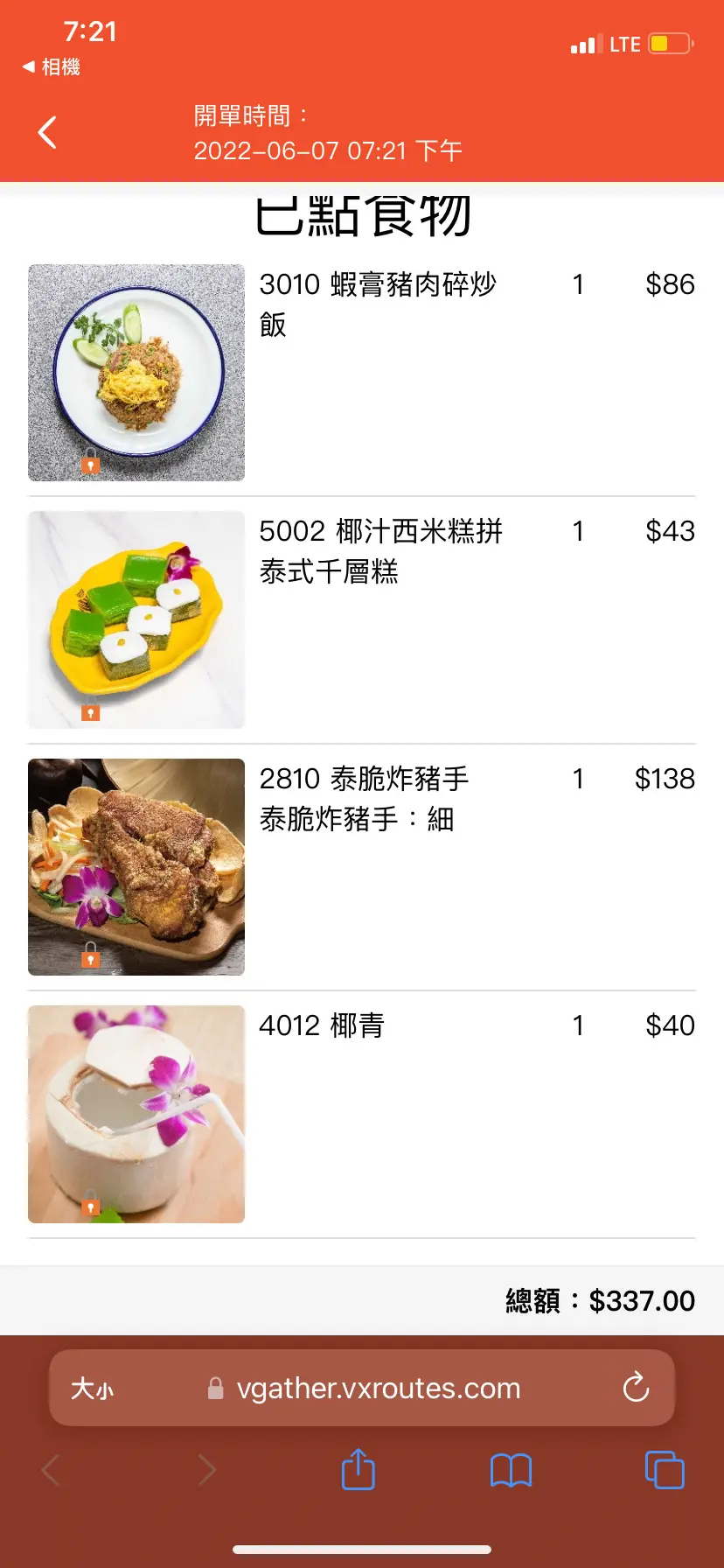Reload the page

coord(636,1388)
